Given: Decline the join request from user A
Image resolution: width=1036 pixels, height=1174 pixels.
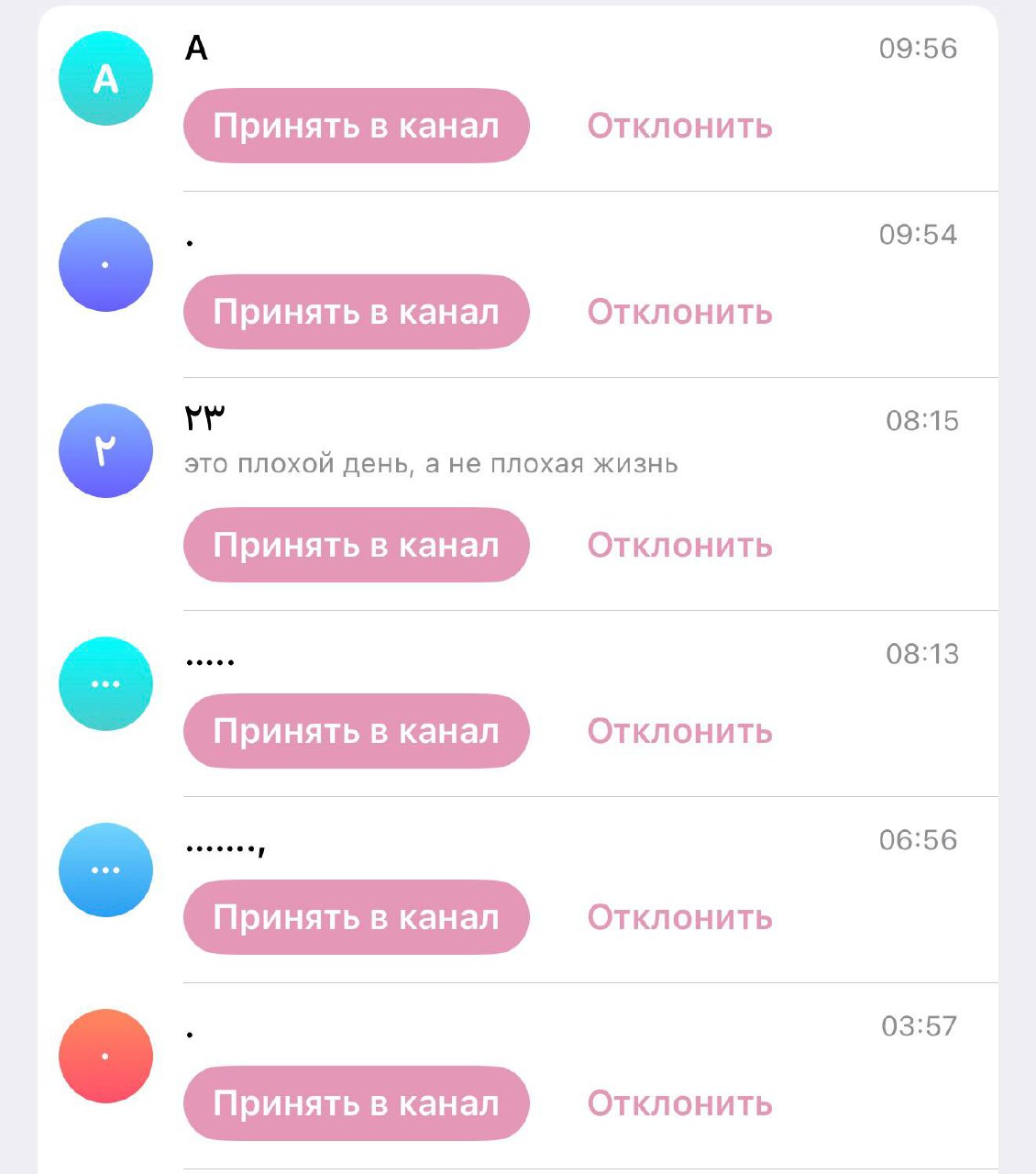Looking at the screenshot, I should pyautogui.click(x=679, y=126).
